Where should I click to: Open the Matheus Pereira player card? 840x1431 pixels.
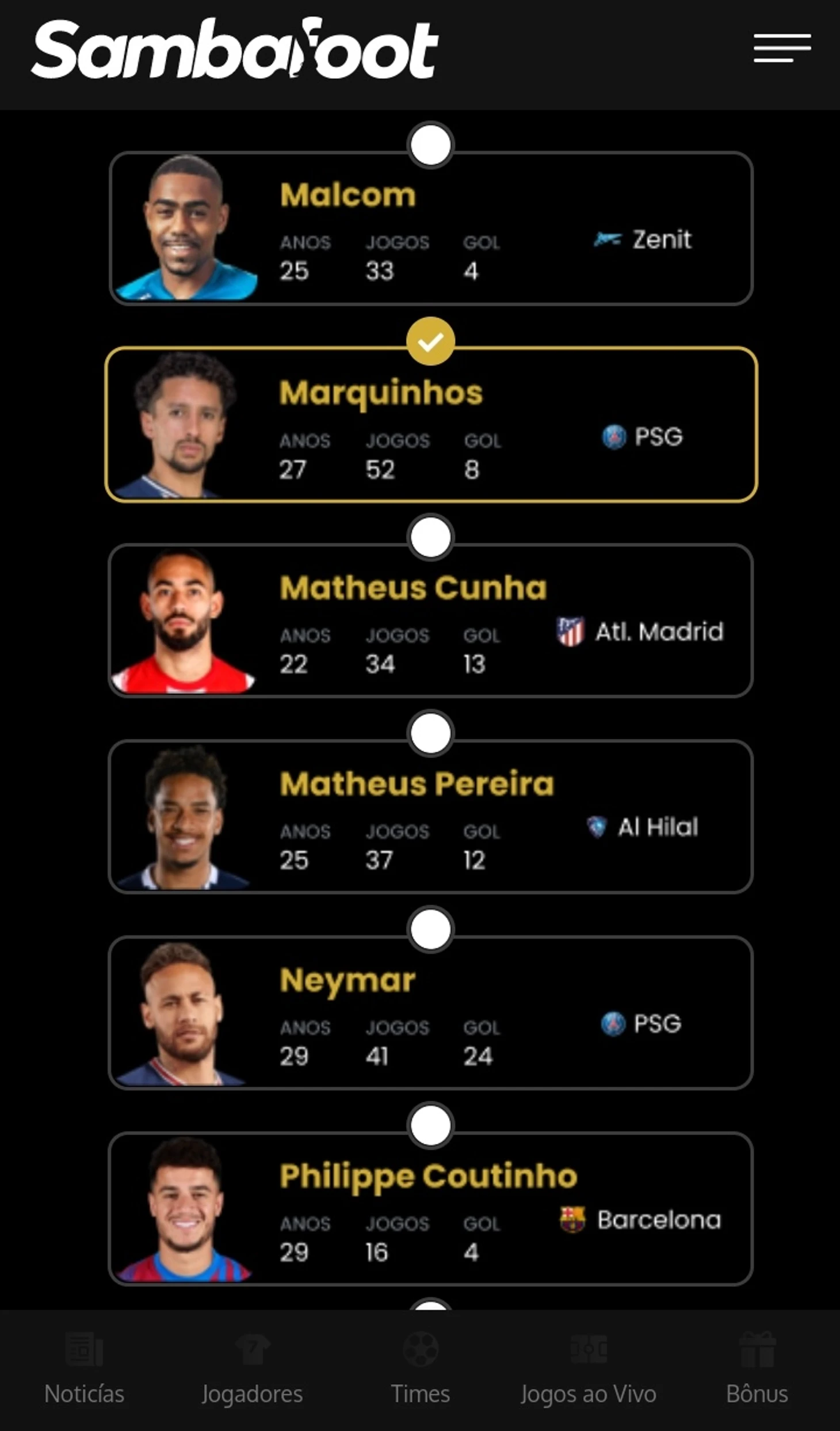[430, 817]
